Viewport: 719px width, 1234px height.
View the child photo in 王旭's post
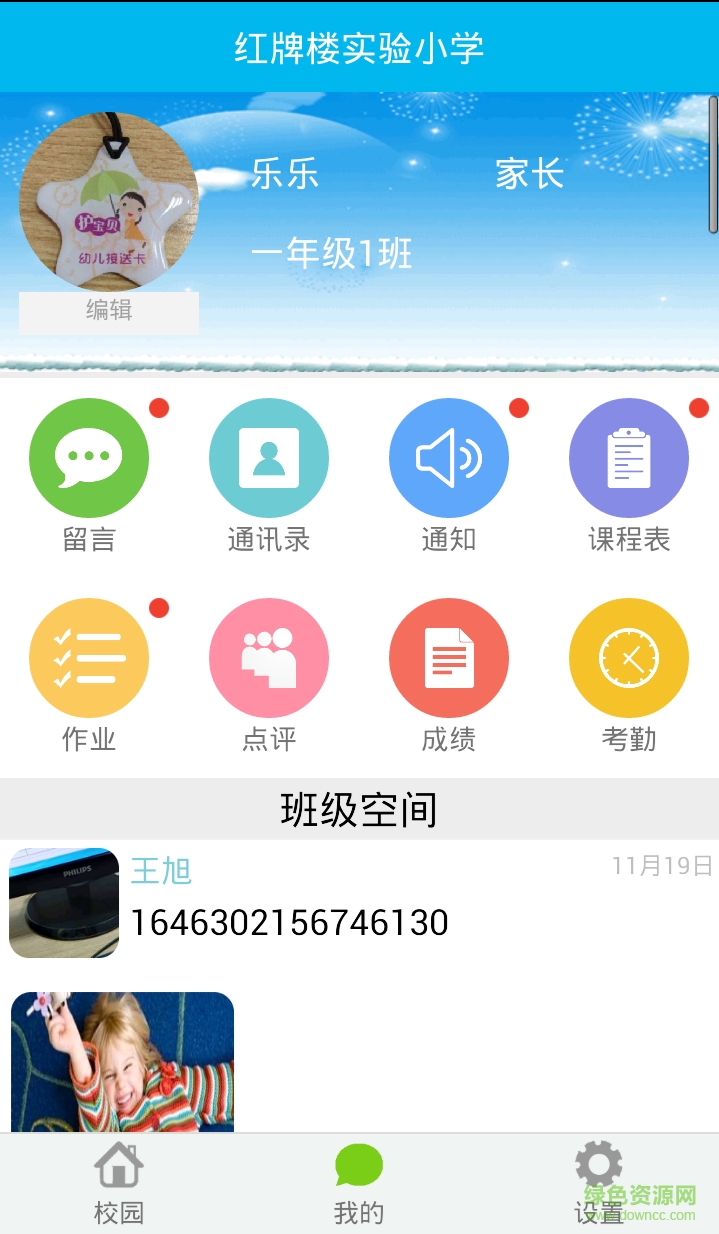122,1062
